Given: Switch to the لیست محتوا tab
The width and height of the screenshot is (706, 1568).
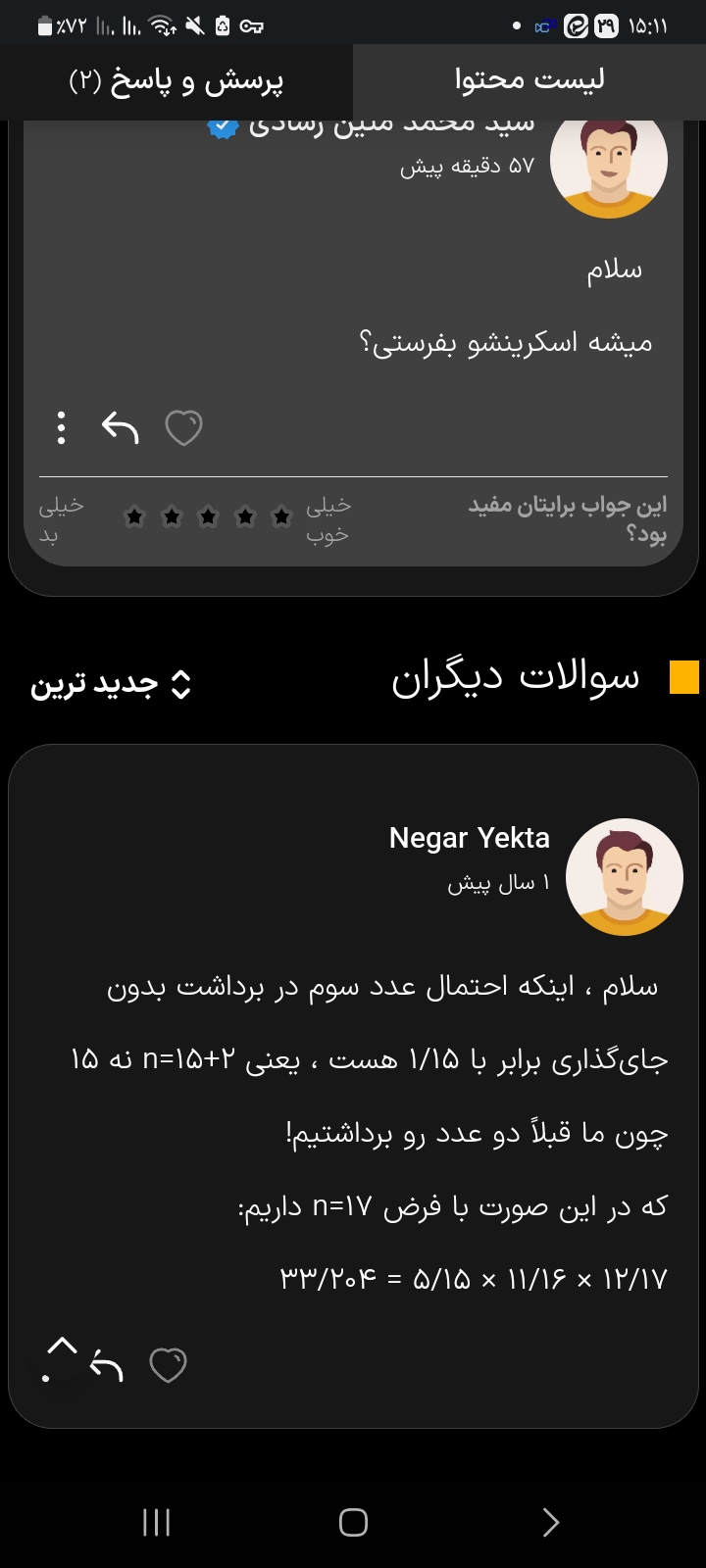Looking at the screenshot, I should (x=529, y=80).
